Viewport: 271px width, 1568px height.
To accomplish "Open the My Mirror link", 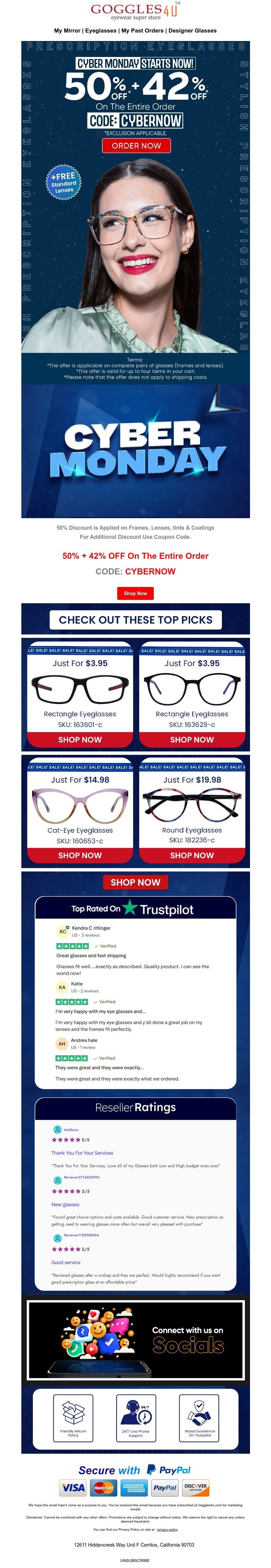I will point(67,31).
